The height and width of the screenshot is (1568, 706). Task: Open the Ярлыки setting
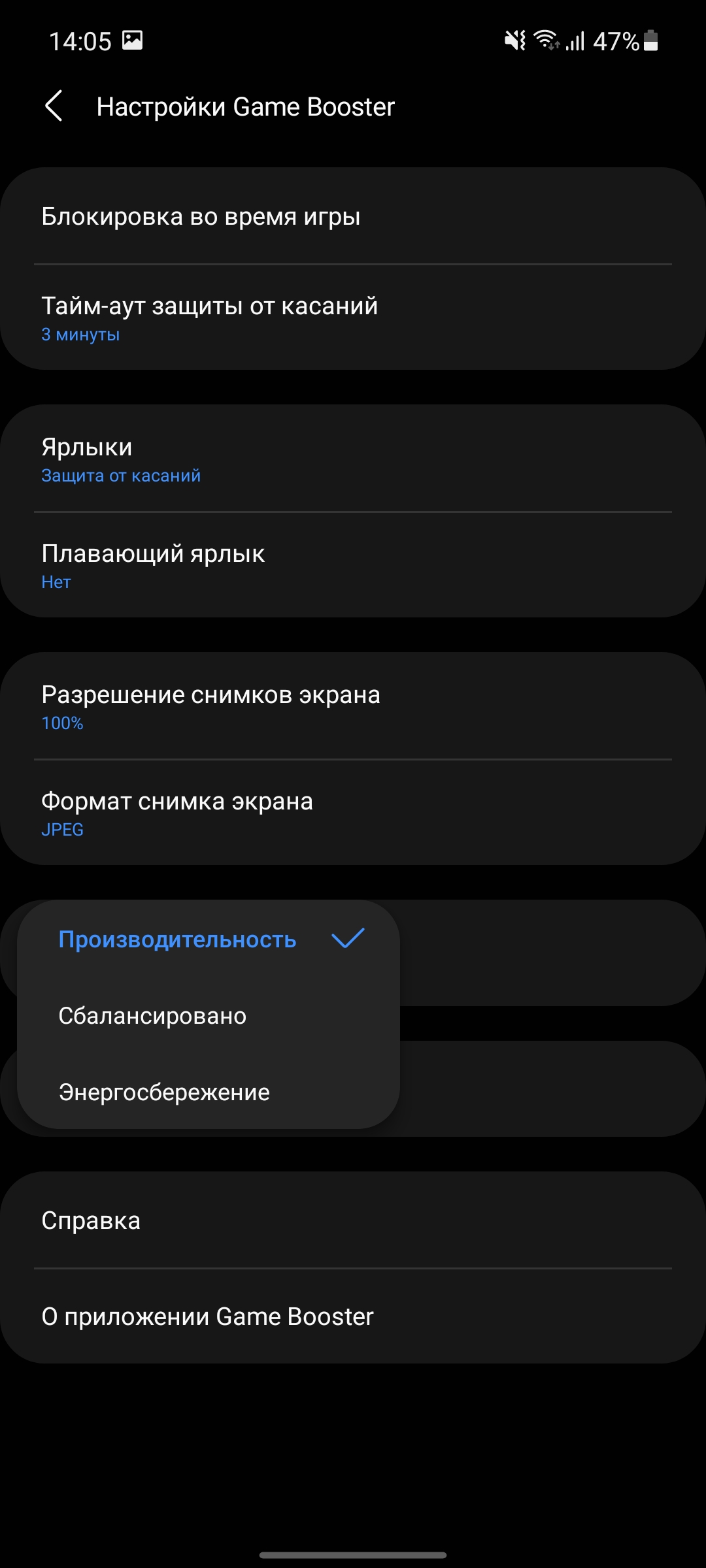point(353,459)
